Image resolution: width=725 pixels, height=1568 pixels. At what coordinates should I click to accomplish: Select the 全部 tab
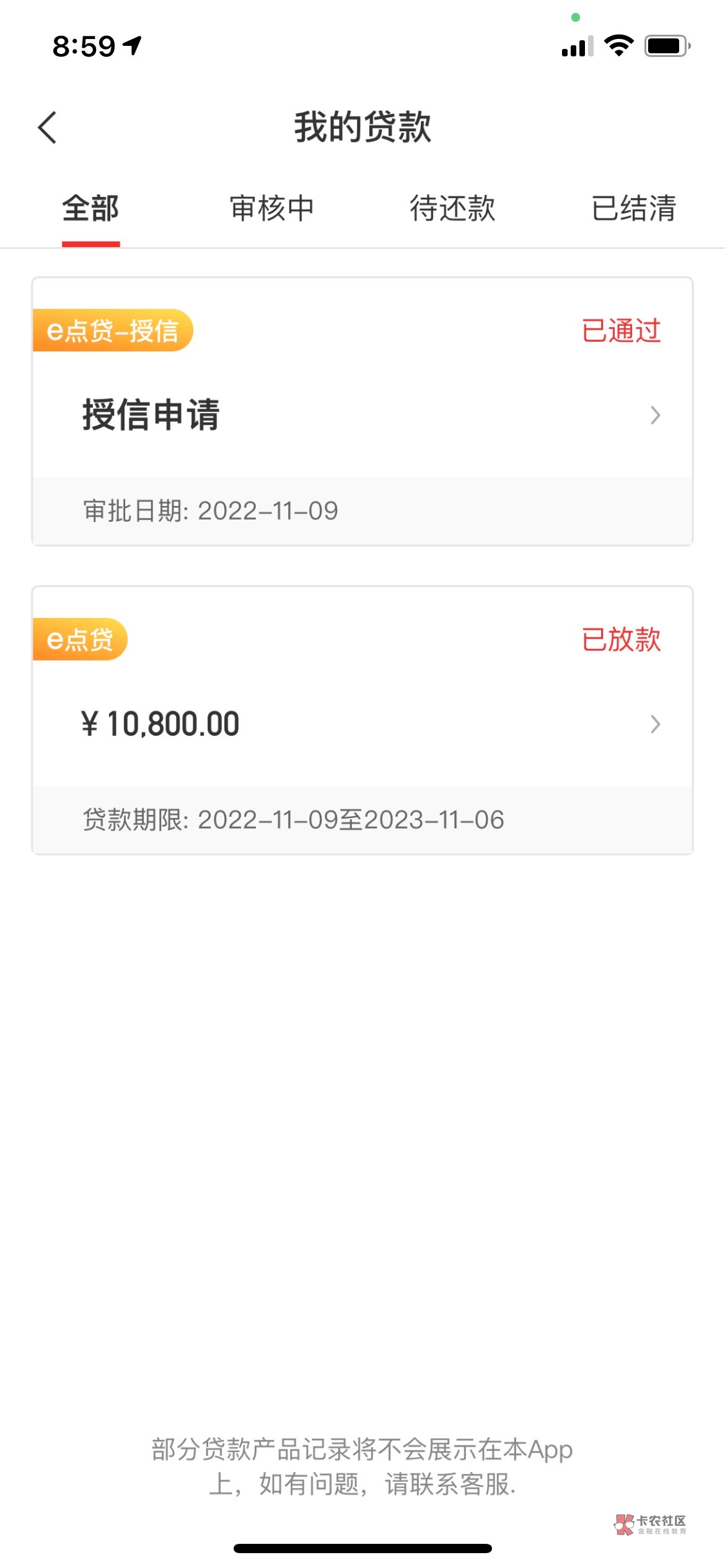tap(90, 209)
